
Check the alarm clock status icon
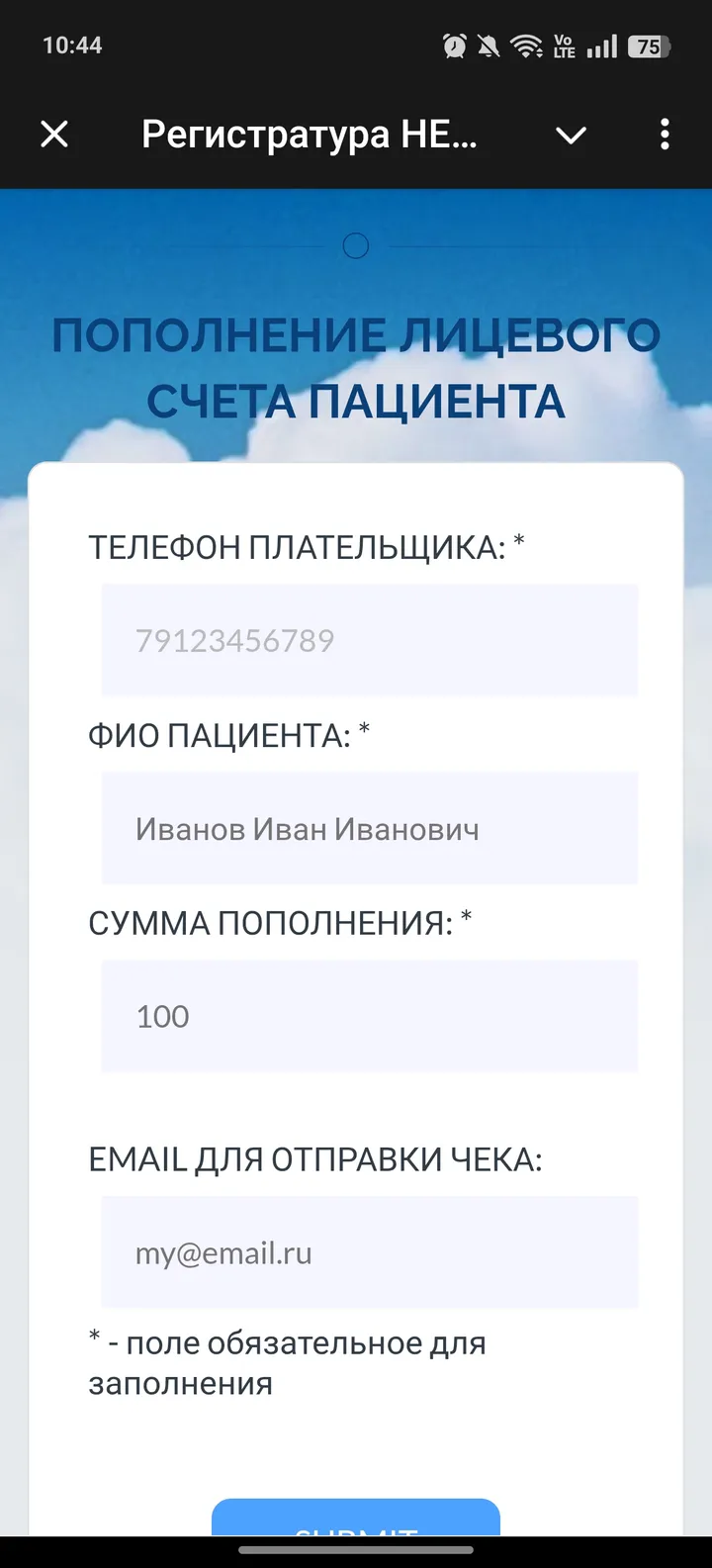(x=453, y=45)
